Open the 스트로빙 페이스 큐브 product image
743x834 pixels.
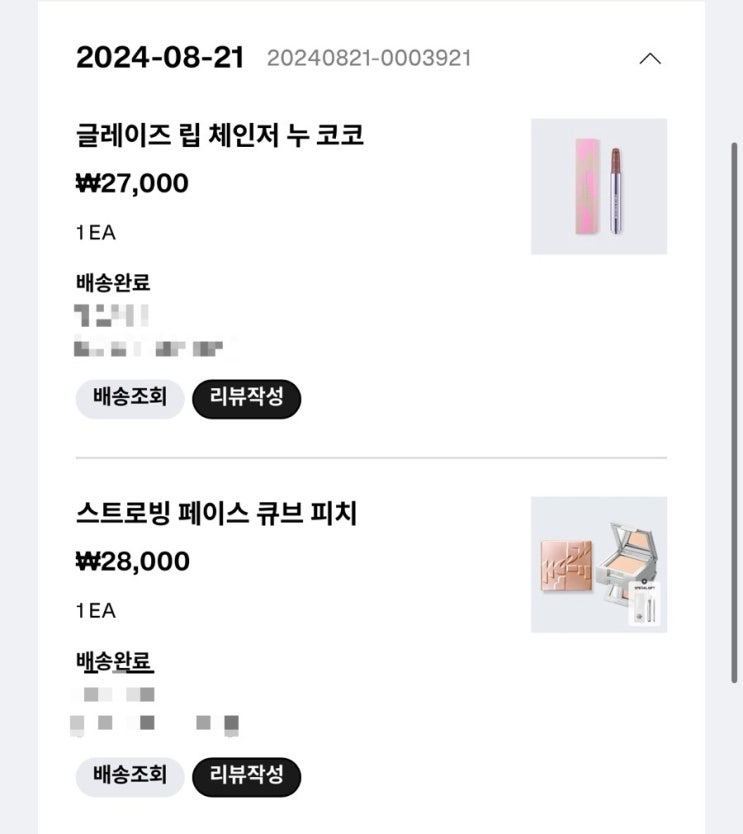coord(598,564)
